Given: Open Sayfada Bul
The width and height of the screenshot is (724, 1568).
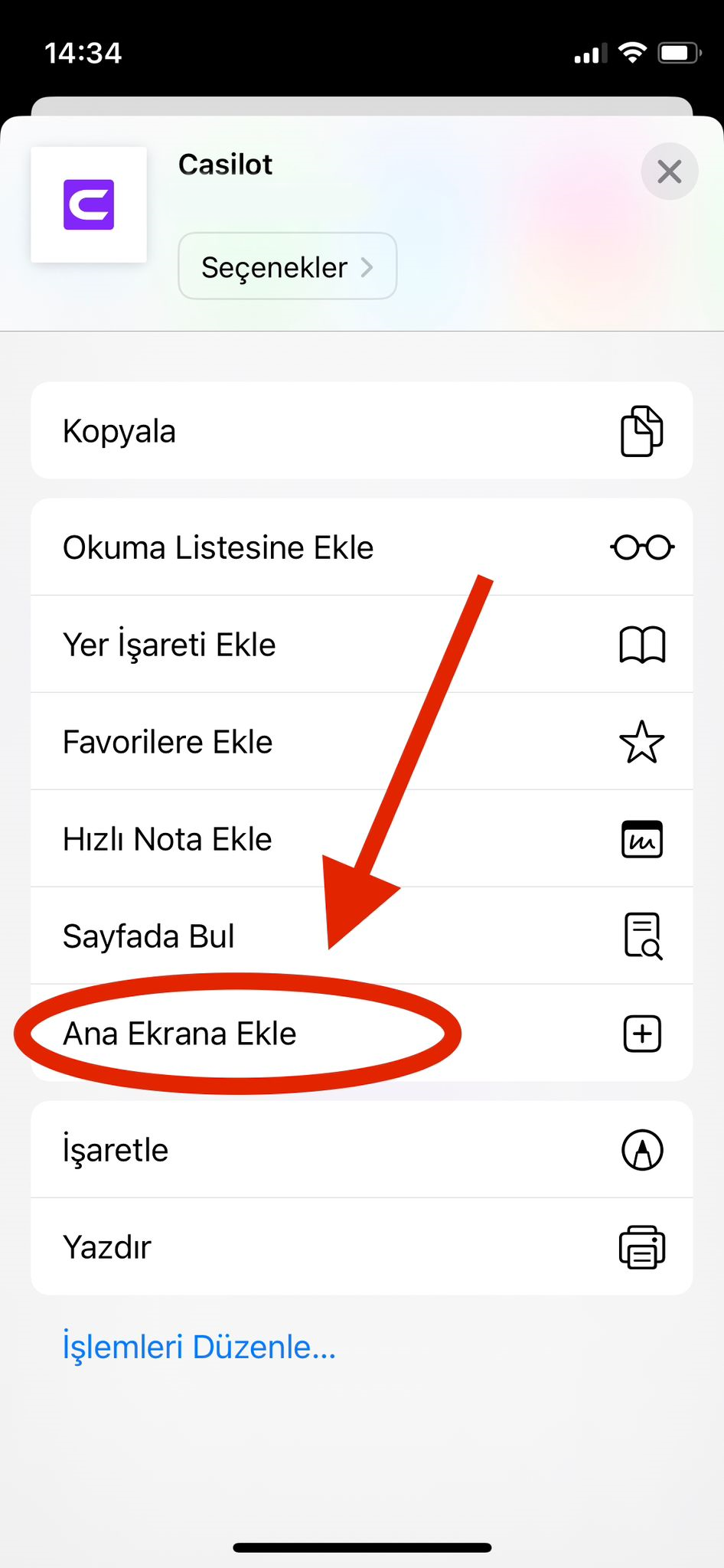Looking at the screenshot, I should pyautogui.click(x=361, y=936).
